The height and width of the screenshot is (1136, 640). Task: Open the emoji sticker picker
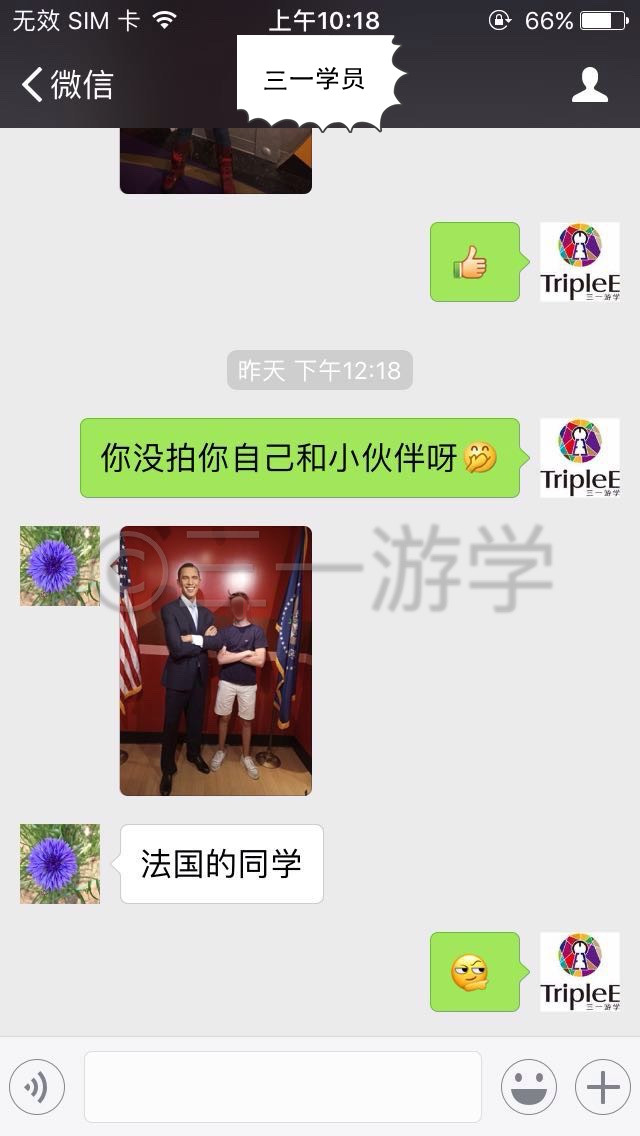click(x=529, y=1087)
